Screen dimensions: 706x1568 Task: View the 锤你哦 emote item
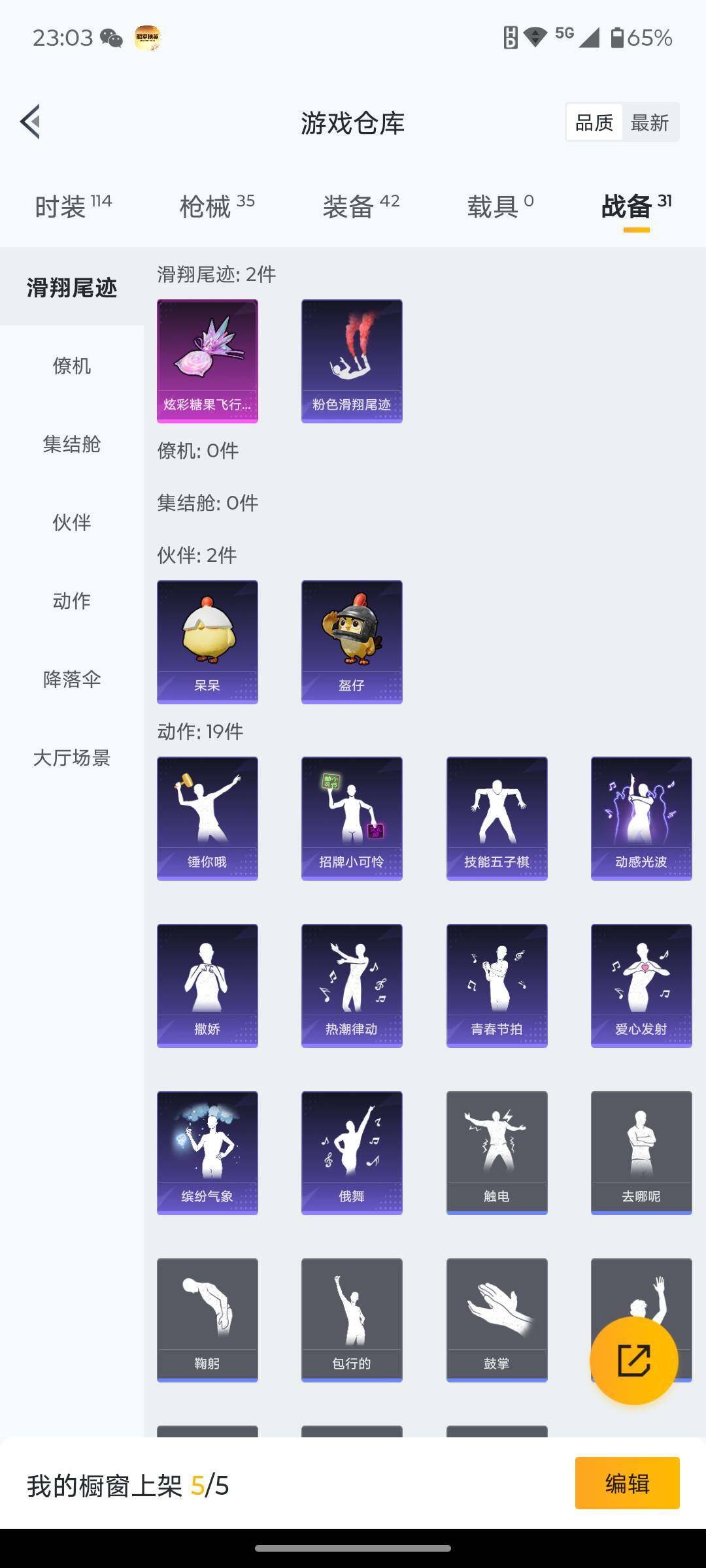(x=207, y=818)
